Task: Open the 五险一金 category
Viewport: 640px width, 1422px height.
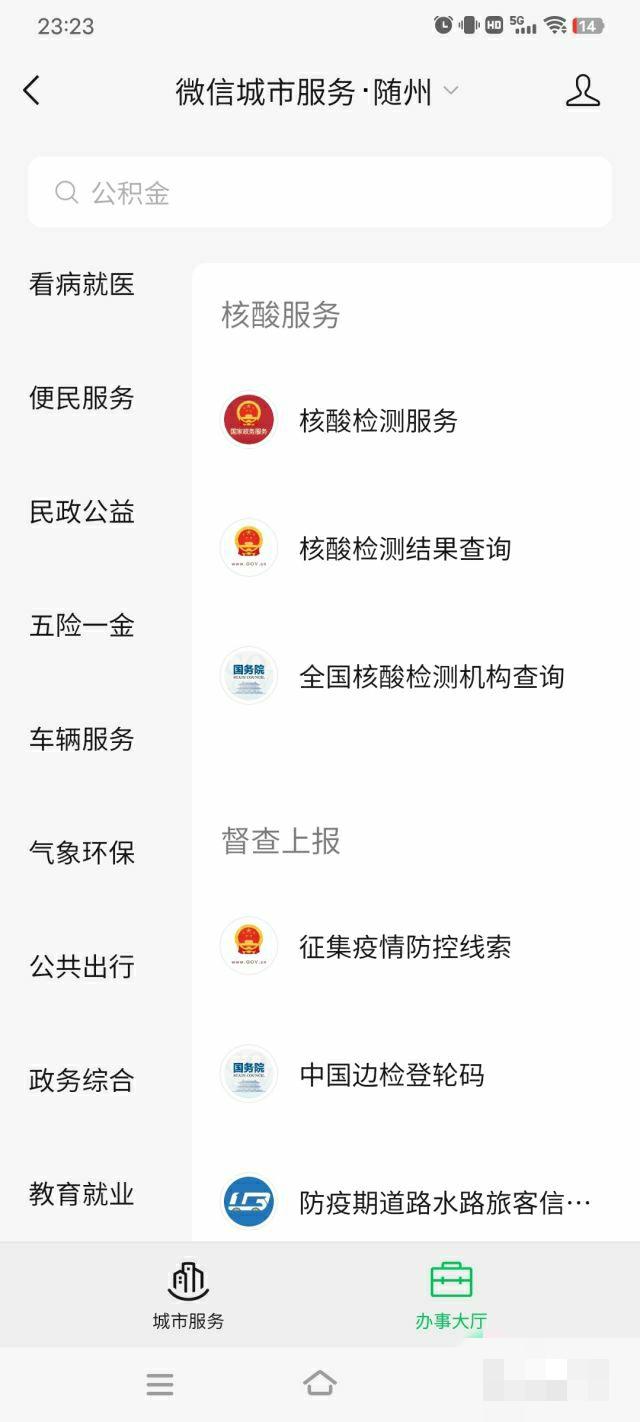Action: tap(82, 626)
